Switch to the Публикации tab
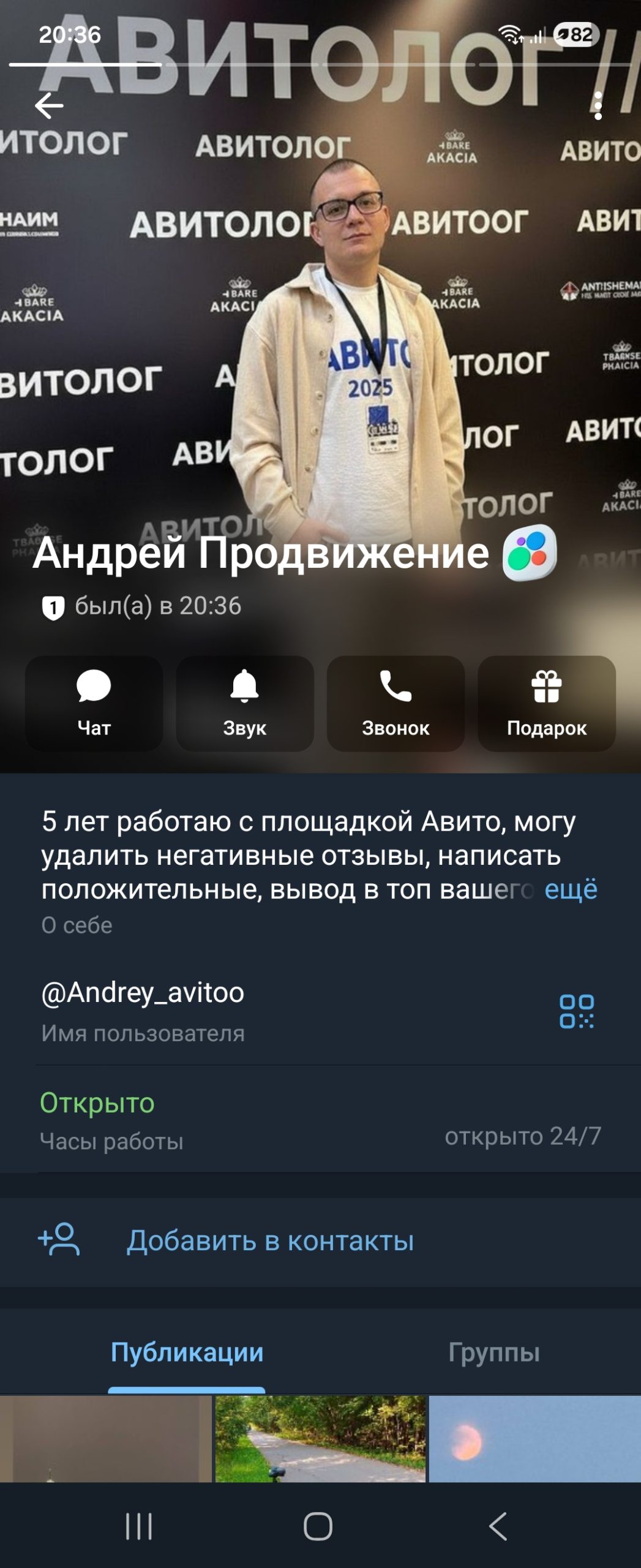Screen dimensions: 641x1568 pos(187,1352)
